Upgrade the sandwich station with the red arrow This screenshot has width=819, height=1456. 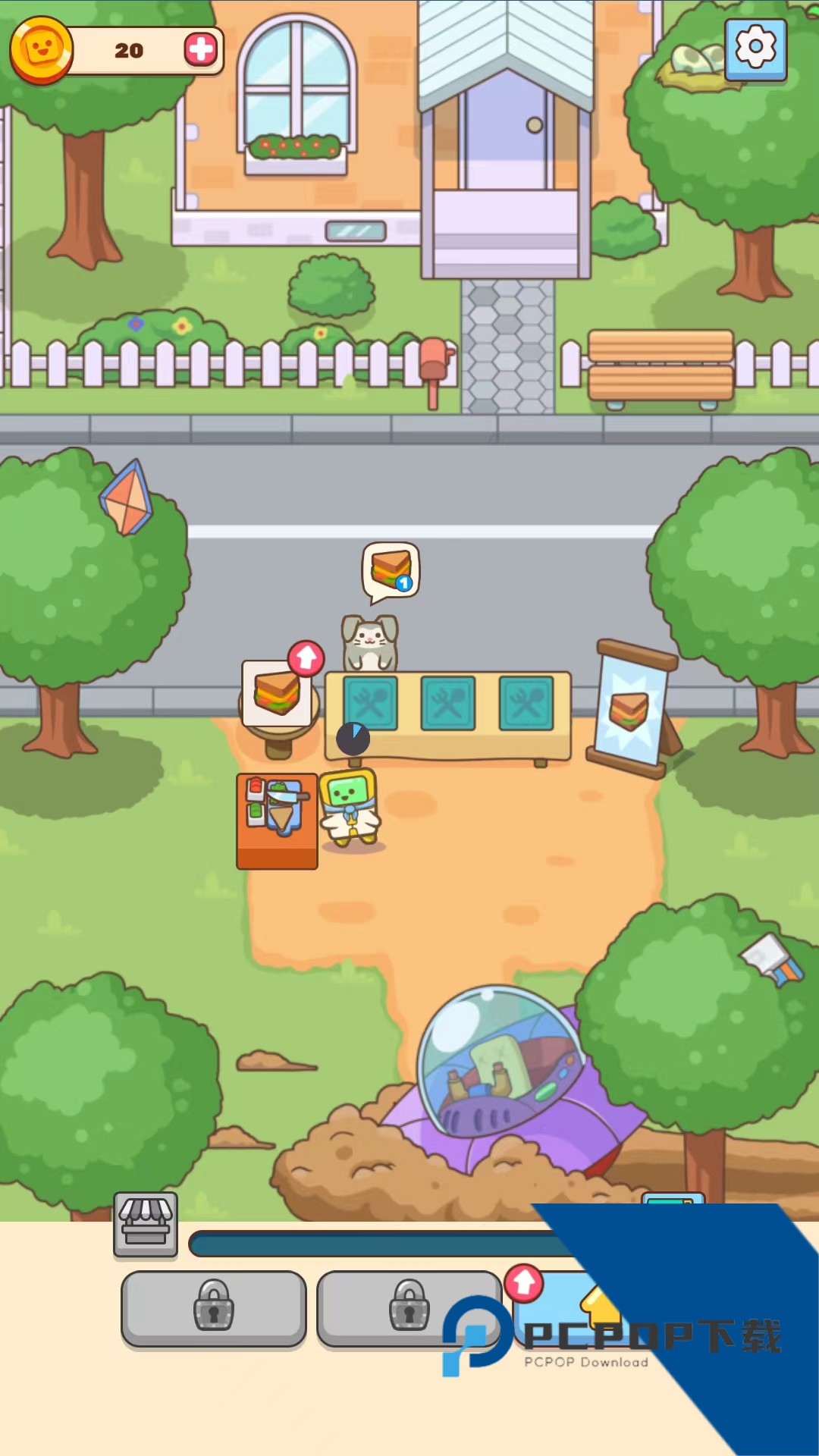coord(306,658)
